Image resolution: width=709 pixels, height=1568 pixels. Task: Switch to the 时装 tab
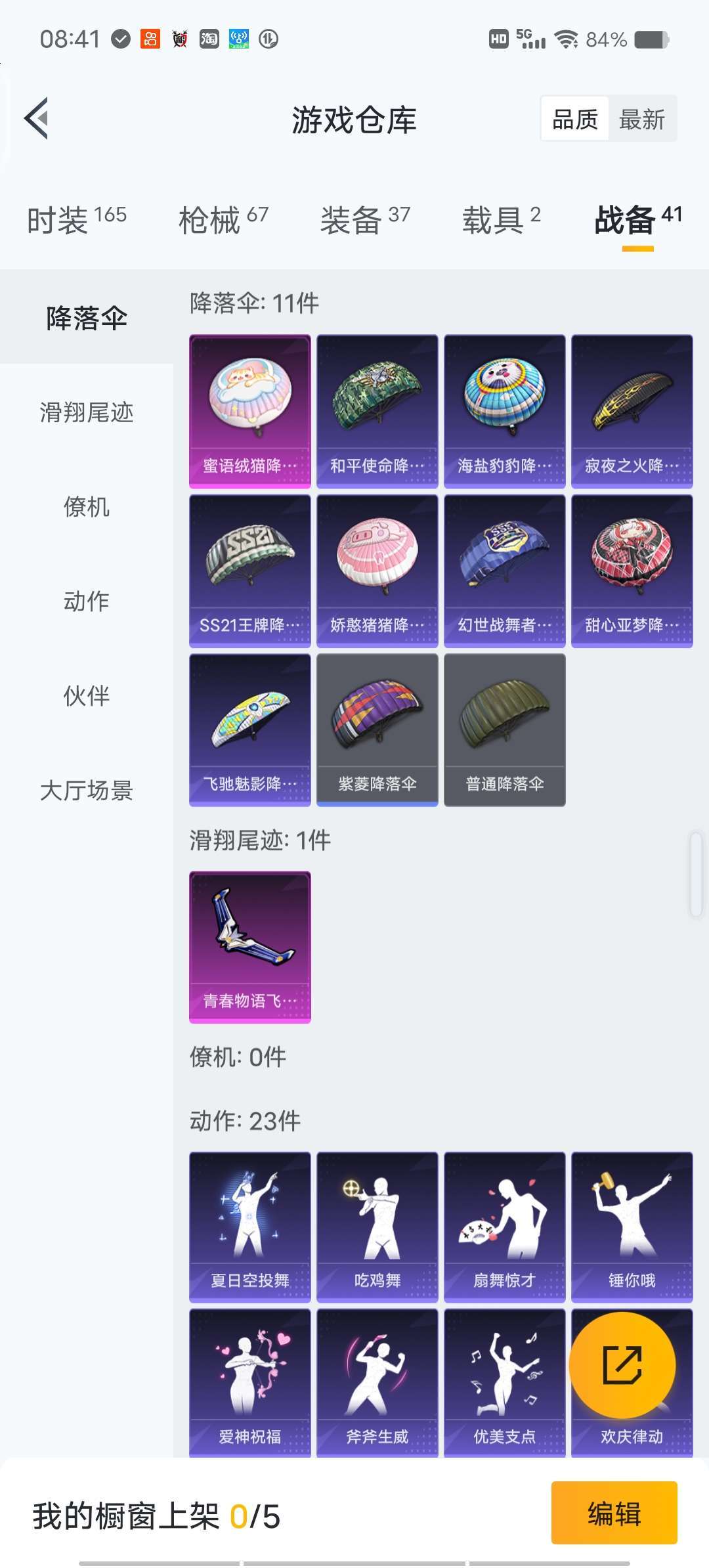click(76, 219)
